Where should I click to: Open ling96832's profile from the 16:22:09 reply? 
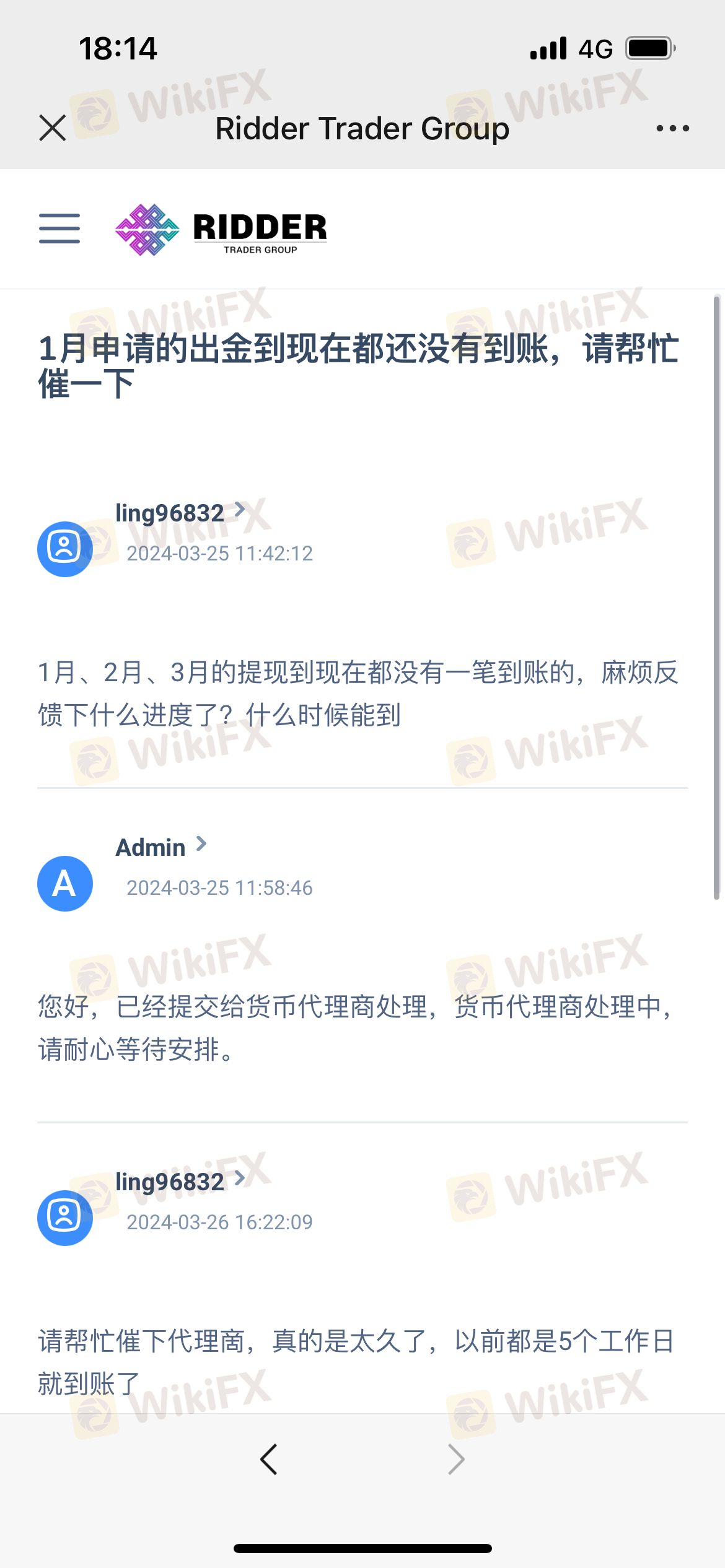(170, 1182)
